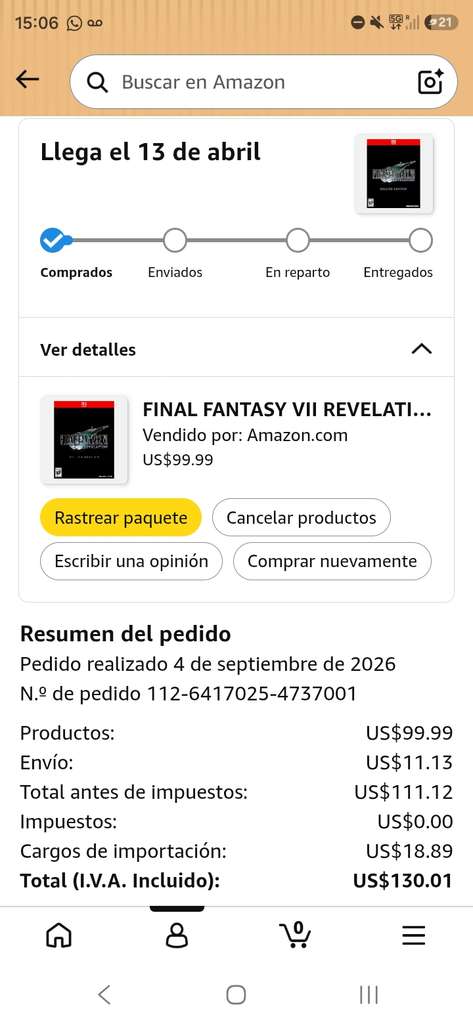Switch to the account profile tab

tap(177, 936)
